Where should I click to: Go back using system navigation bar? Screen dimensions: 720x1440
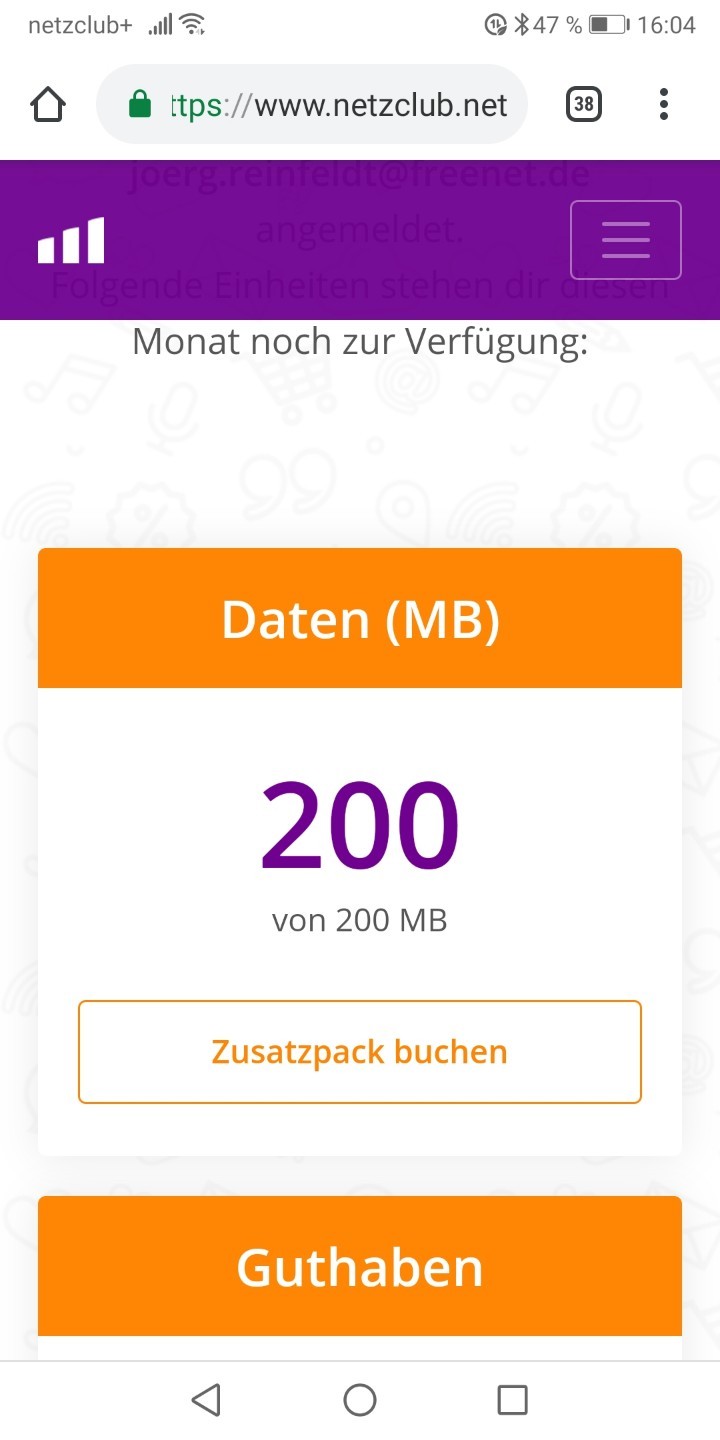[206, 1400]
